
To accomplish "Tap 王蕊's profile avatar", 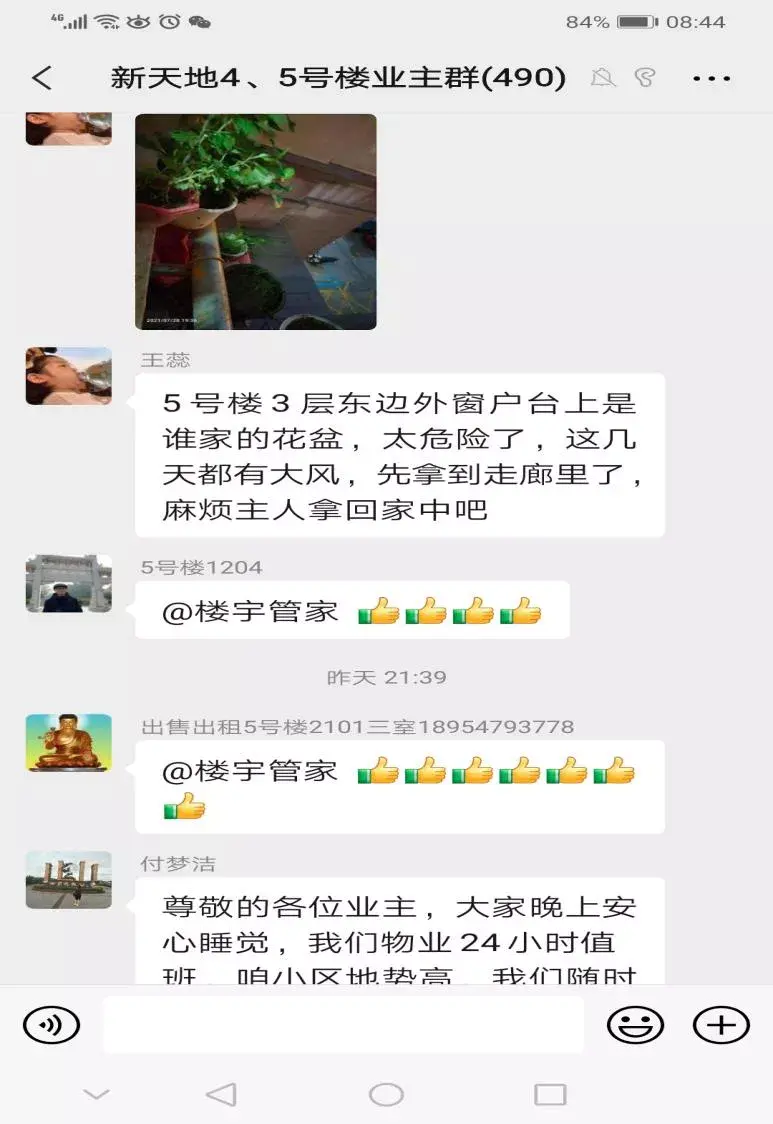I will pyautogui.click(x=67, y=377).
